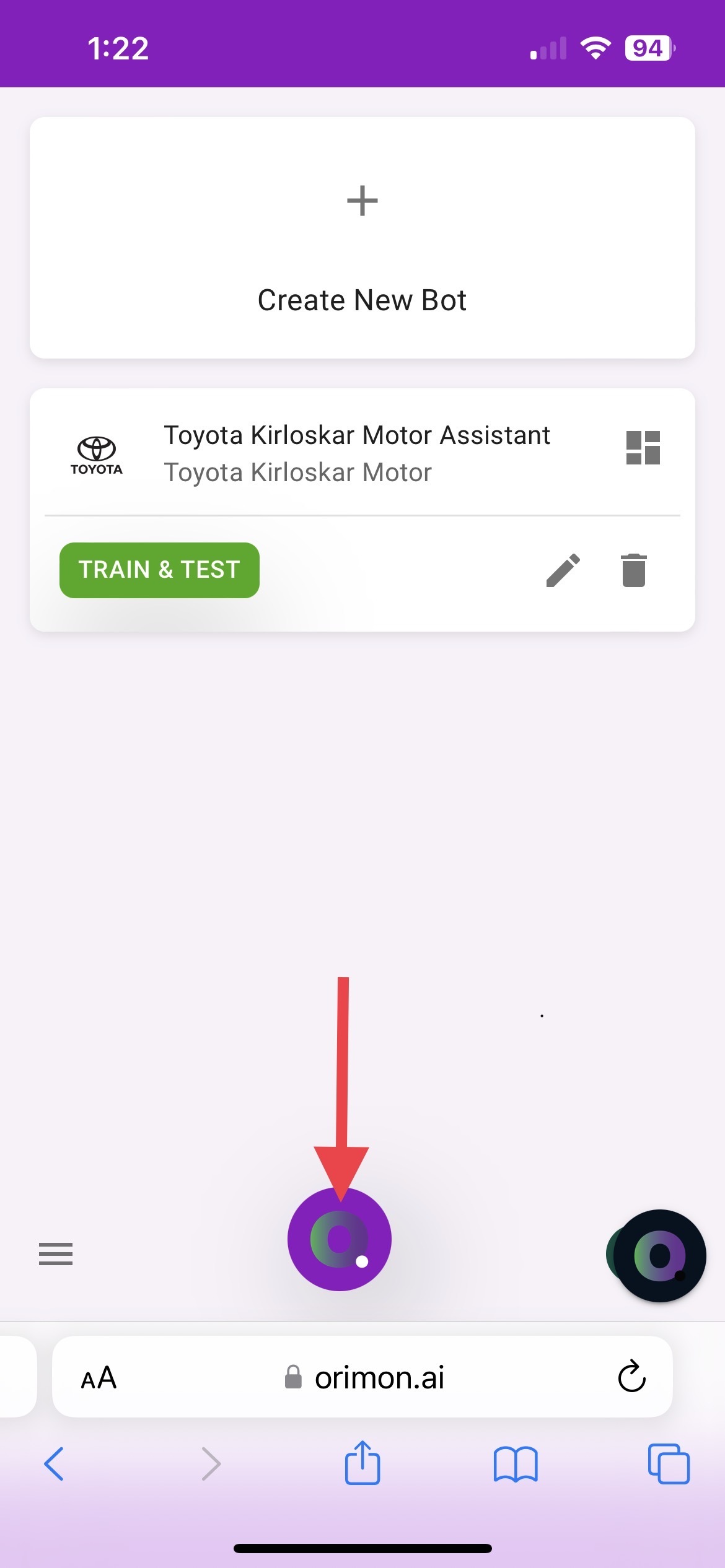This screenshot has width=725, height=1568.
Task: Go back in browser history
Action: tap(54, 1464)
